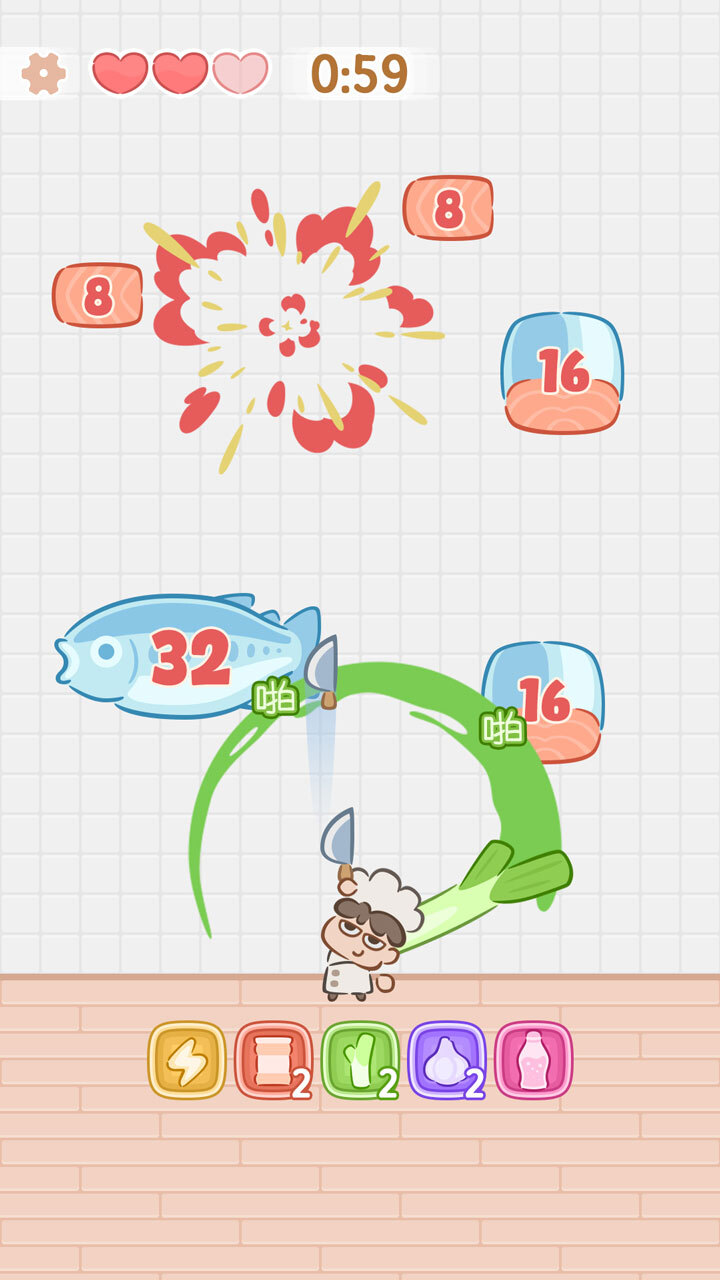This screenshot has width=720, height=1280.
Task: Activate the yellow lightning power-up
Action: coord(187,1060)
